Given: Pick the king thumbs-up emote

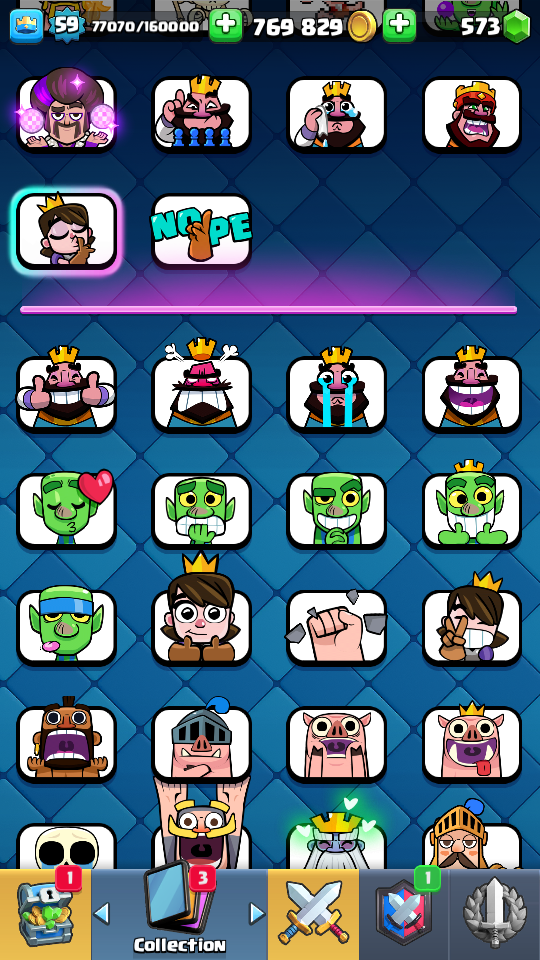Looking at the screenshot, I should [x=66, y=394].
